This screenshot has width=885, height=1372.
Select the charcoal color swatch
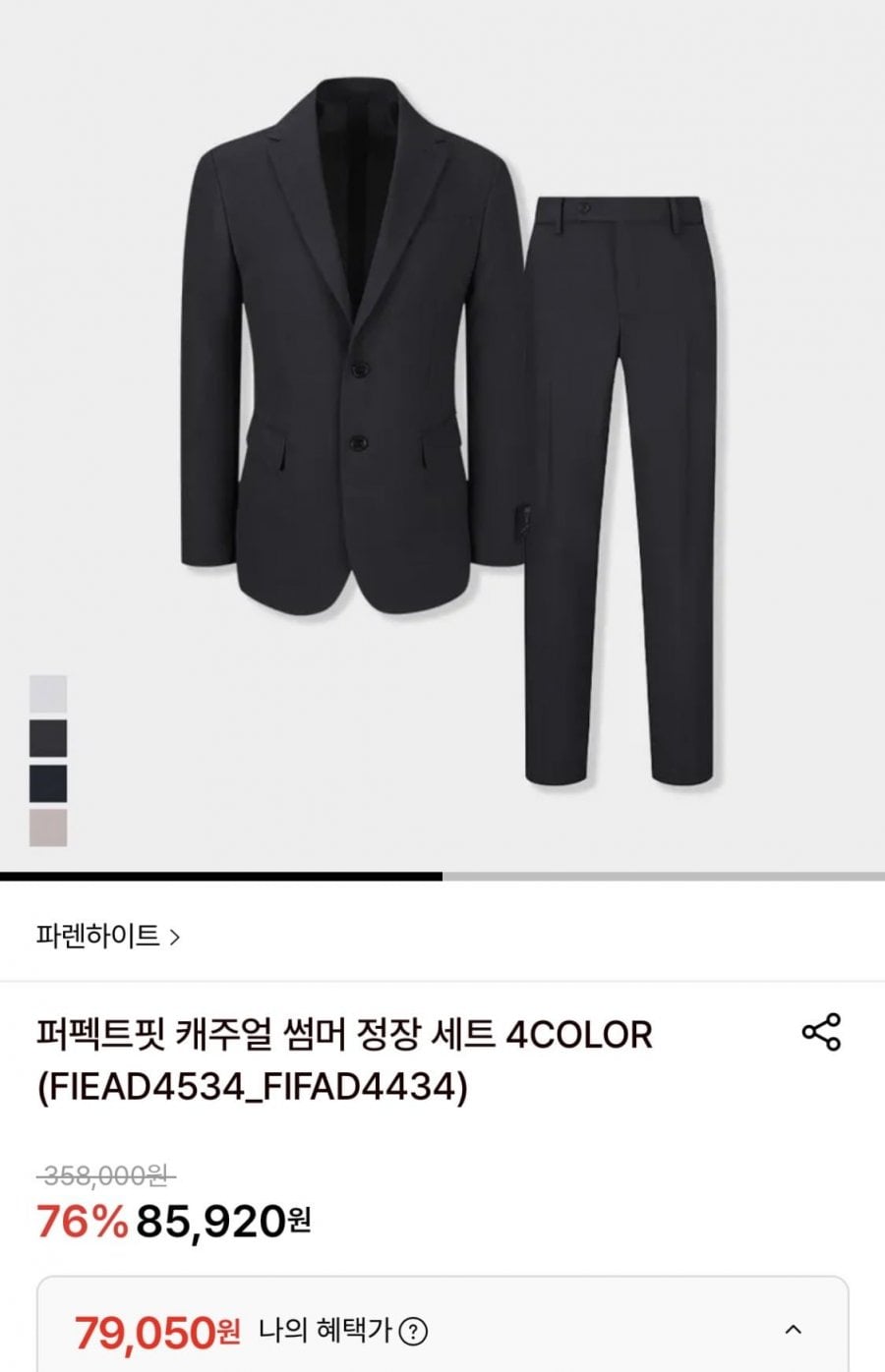(48, 738)
